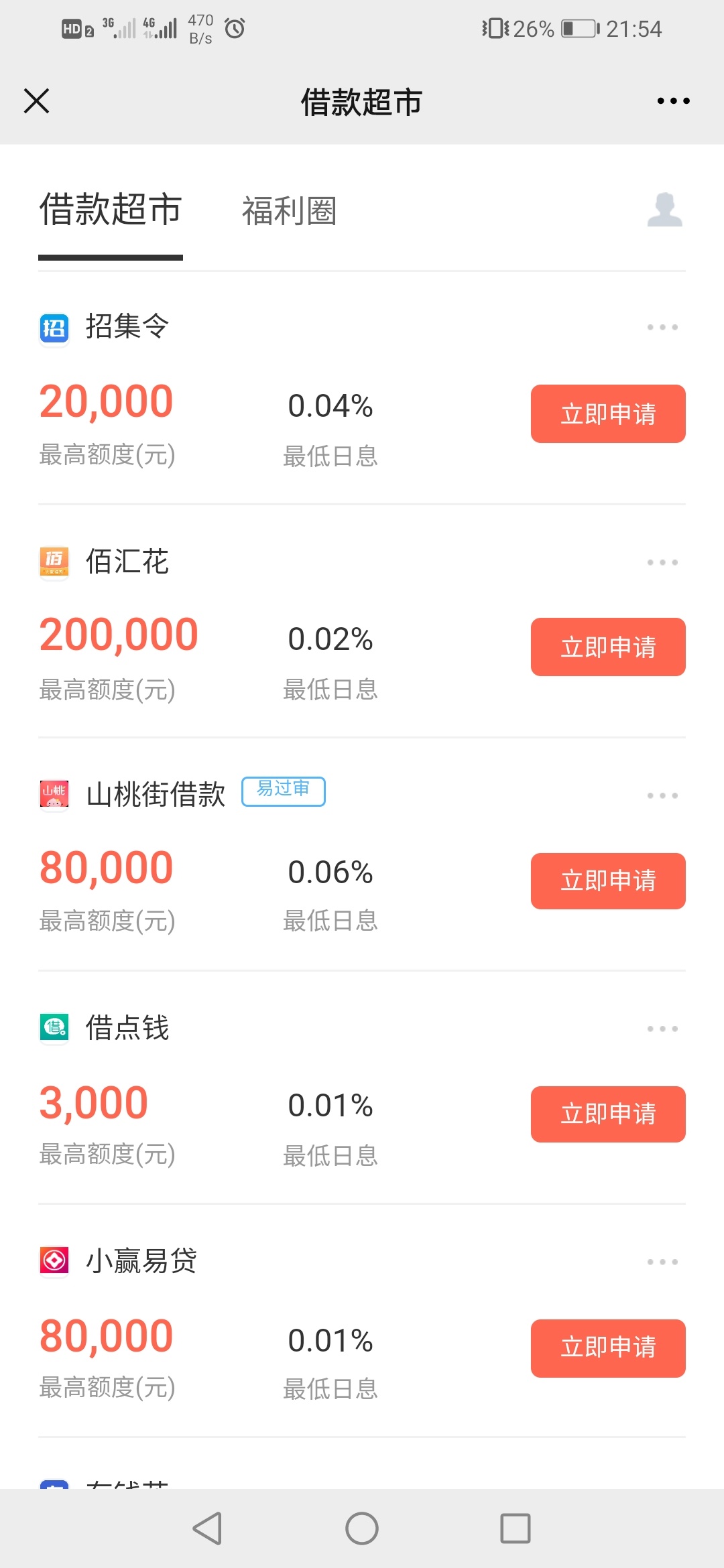The width and height of the screenshot is (724, 1568).
Task: Open the top-right overflow menu
Action: click(673, 101)
